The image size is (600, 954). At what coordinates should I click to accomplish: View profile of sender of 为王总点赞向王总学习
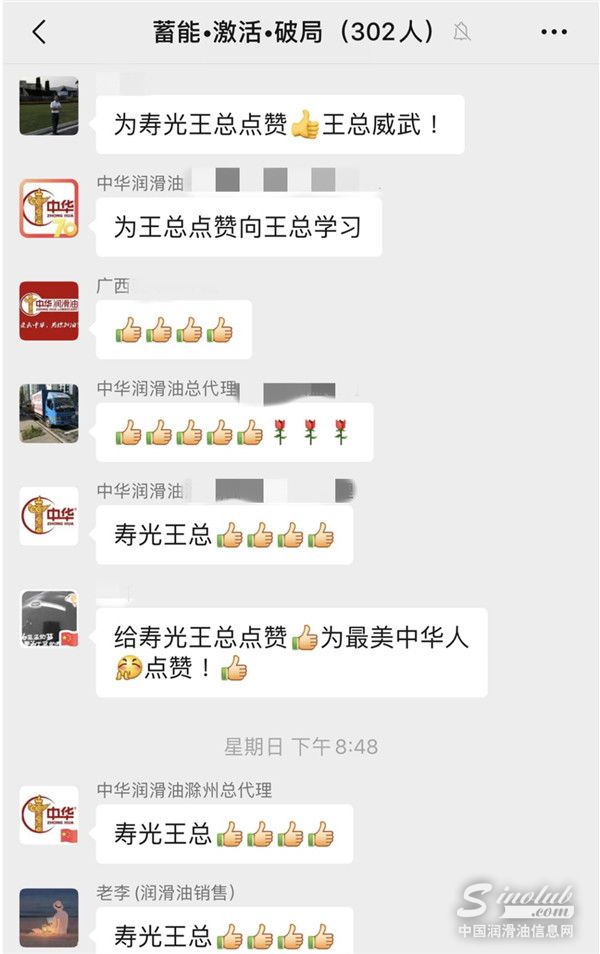pos(49,208)
